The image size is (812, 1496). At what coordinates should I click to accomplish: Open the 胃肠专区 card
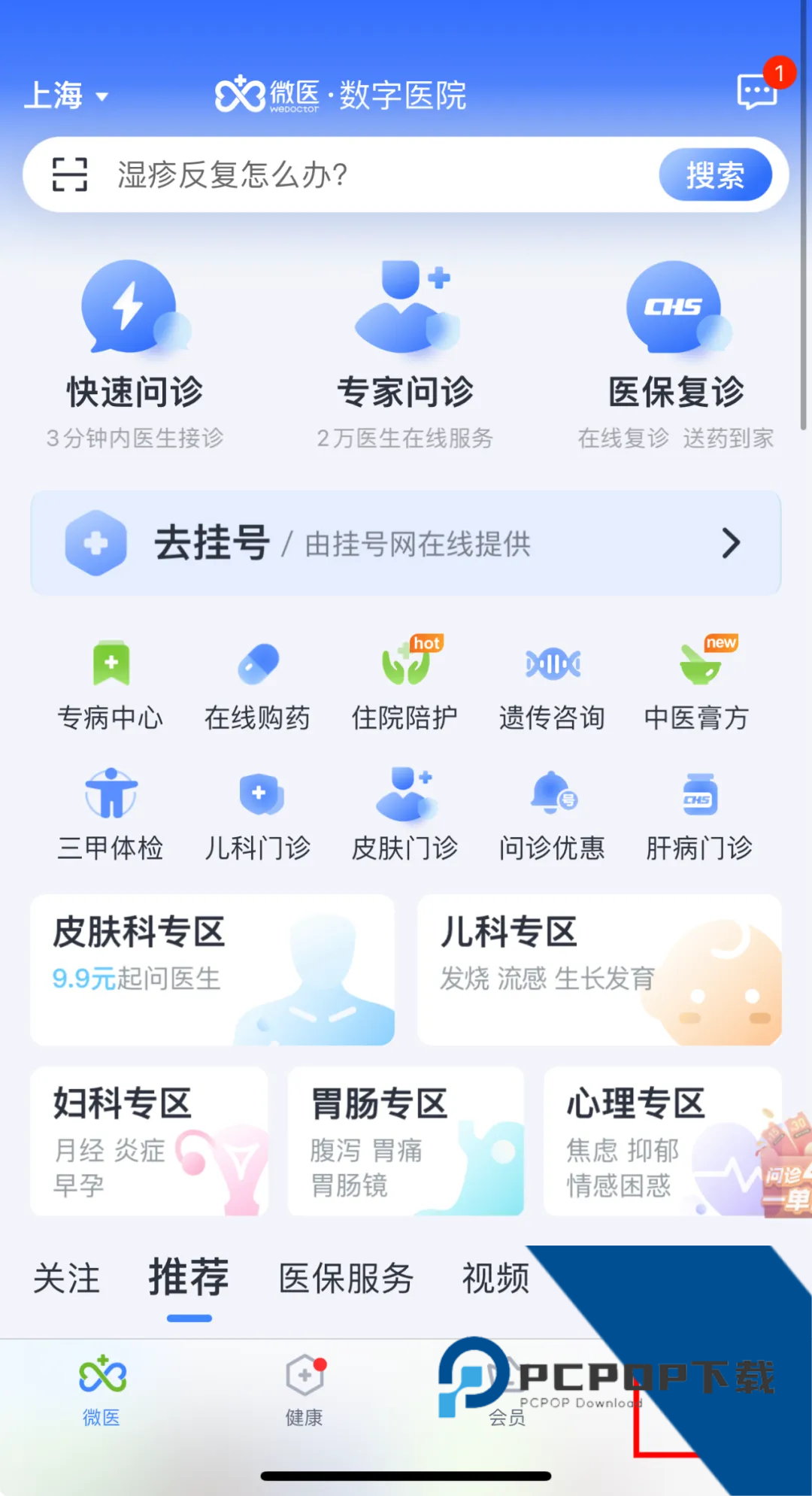405,1140
